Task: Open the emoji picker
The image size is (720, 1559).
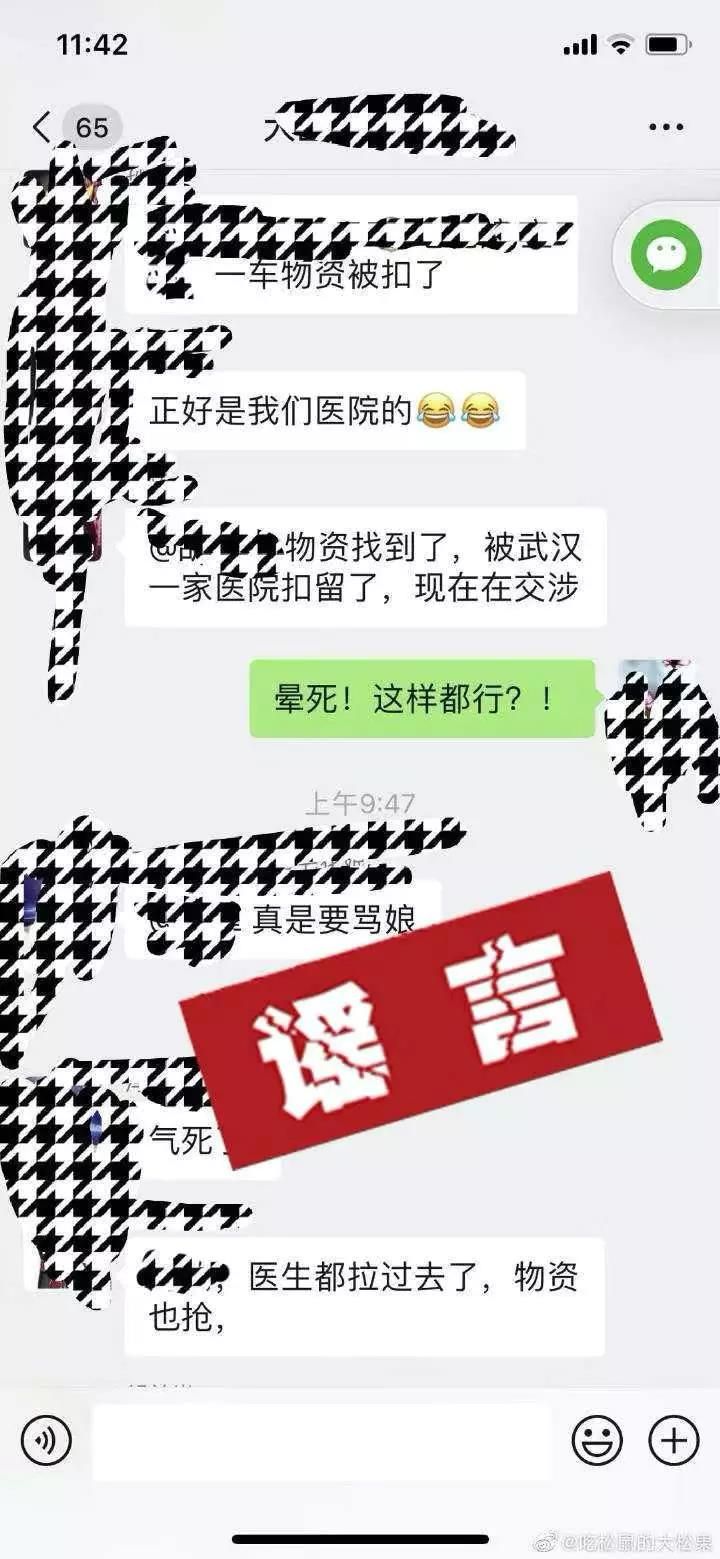Action: [597, 1441]
